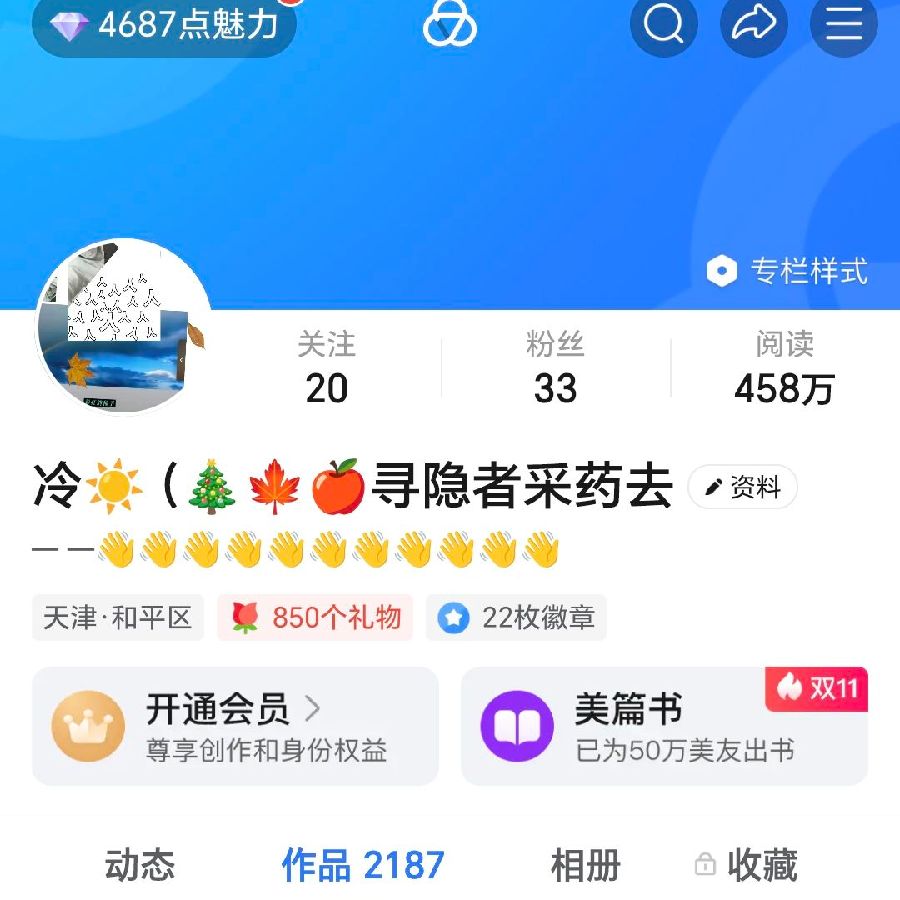
Task: Edit profile via 资料 button
Action: (x=742, y=488)
